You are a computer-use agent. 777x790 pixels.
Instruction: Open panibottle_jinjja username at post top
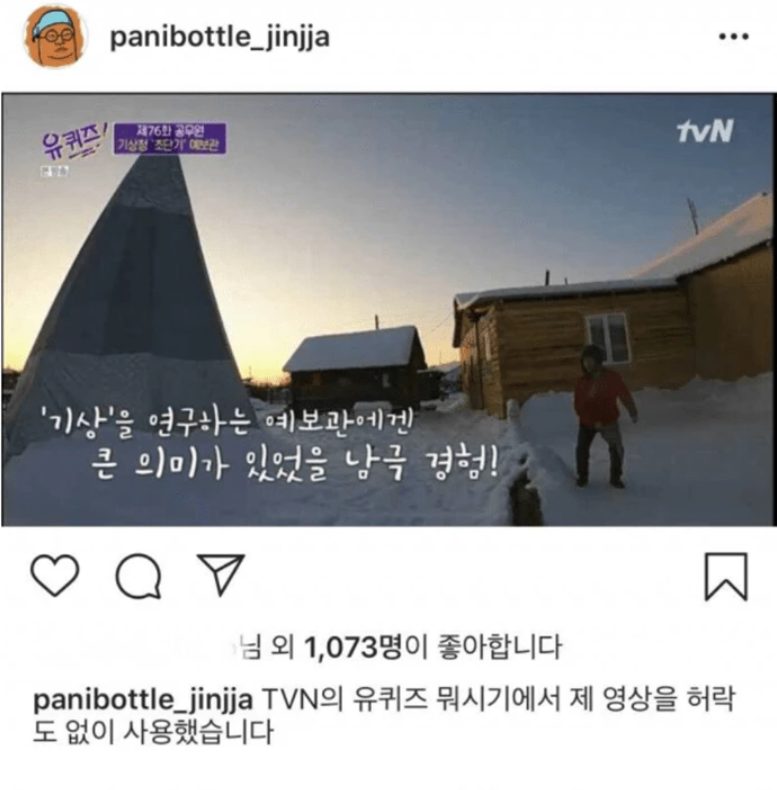pyautogui.click(x=219, y=38)
